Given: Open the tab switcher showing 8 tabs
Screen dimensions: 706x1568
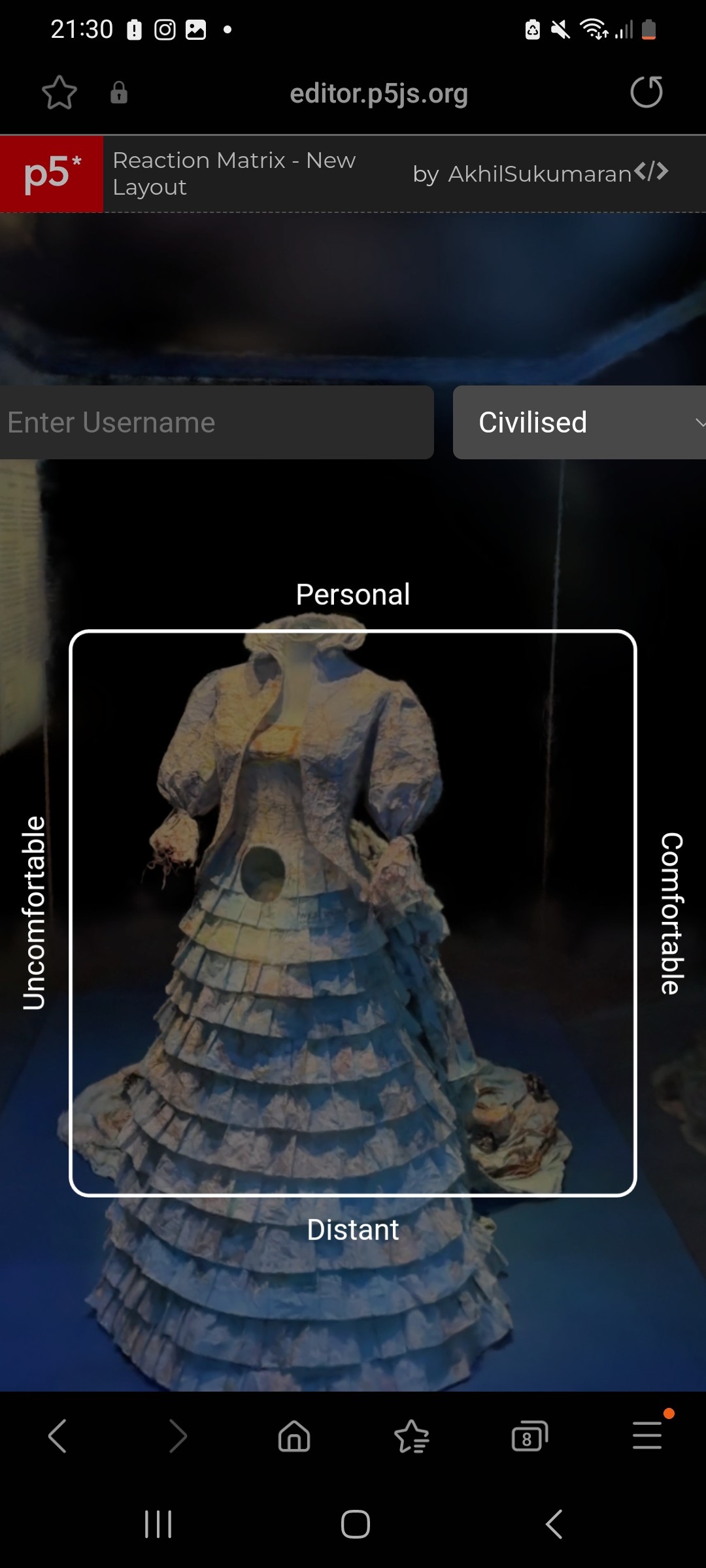Looking at the screenshot, I should pyautogui.click(x=529, y=1436).
